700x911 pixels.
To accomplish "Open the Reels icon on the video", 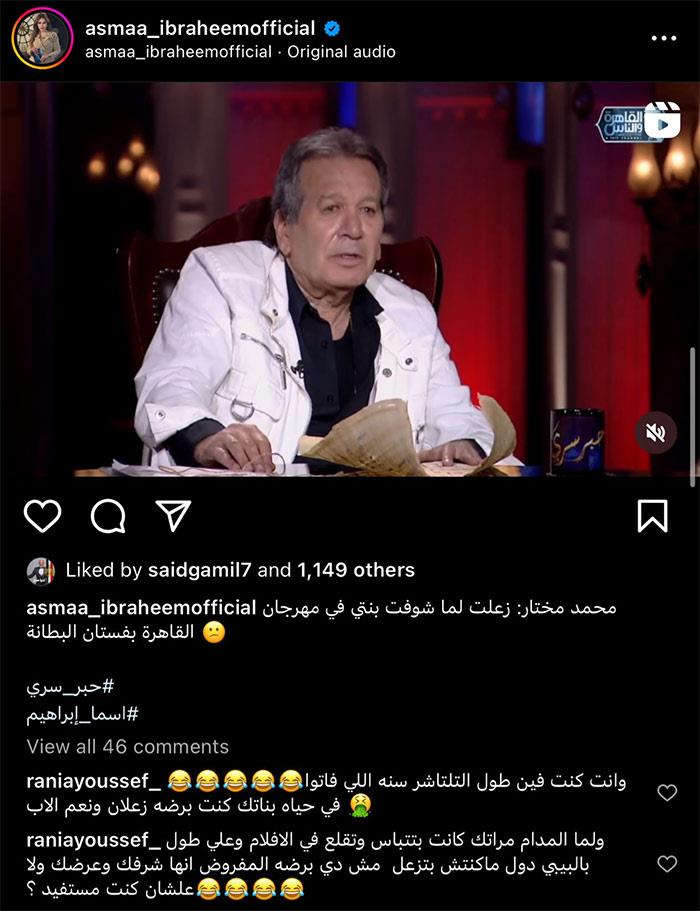I will point(661,119).
